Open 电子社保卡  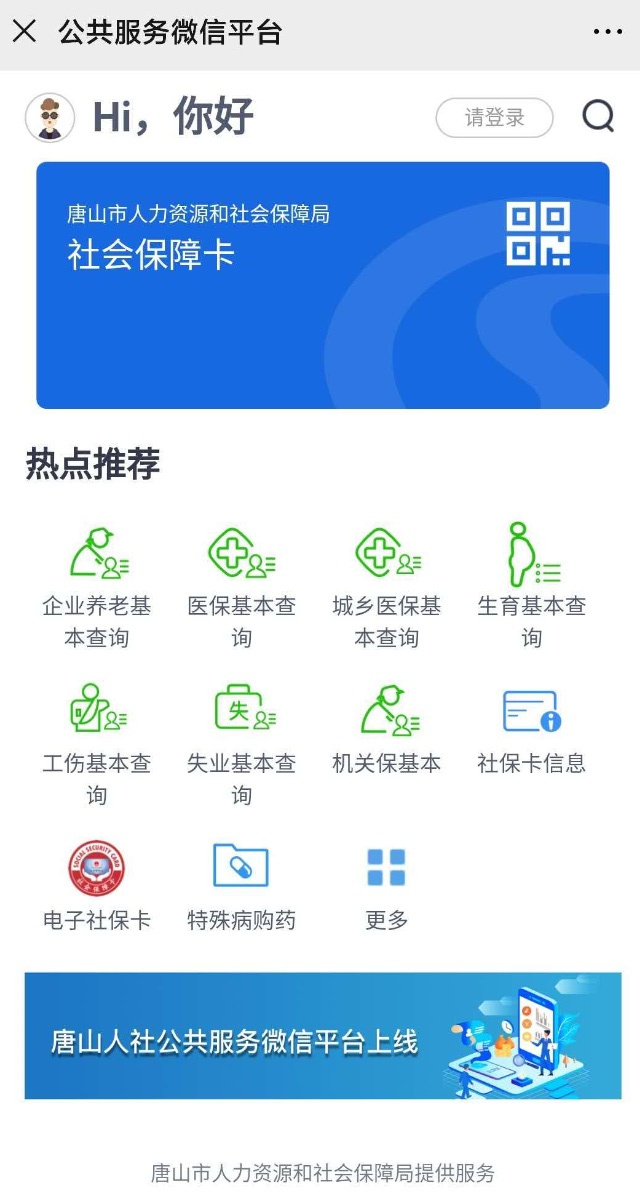pyautogui.click(x=97, y=886)
